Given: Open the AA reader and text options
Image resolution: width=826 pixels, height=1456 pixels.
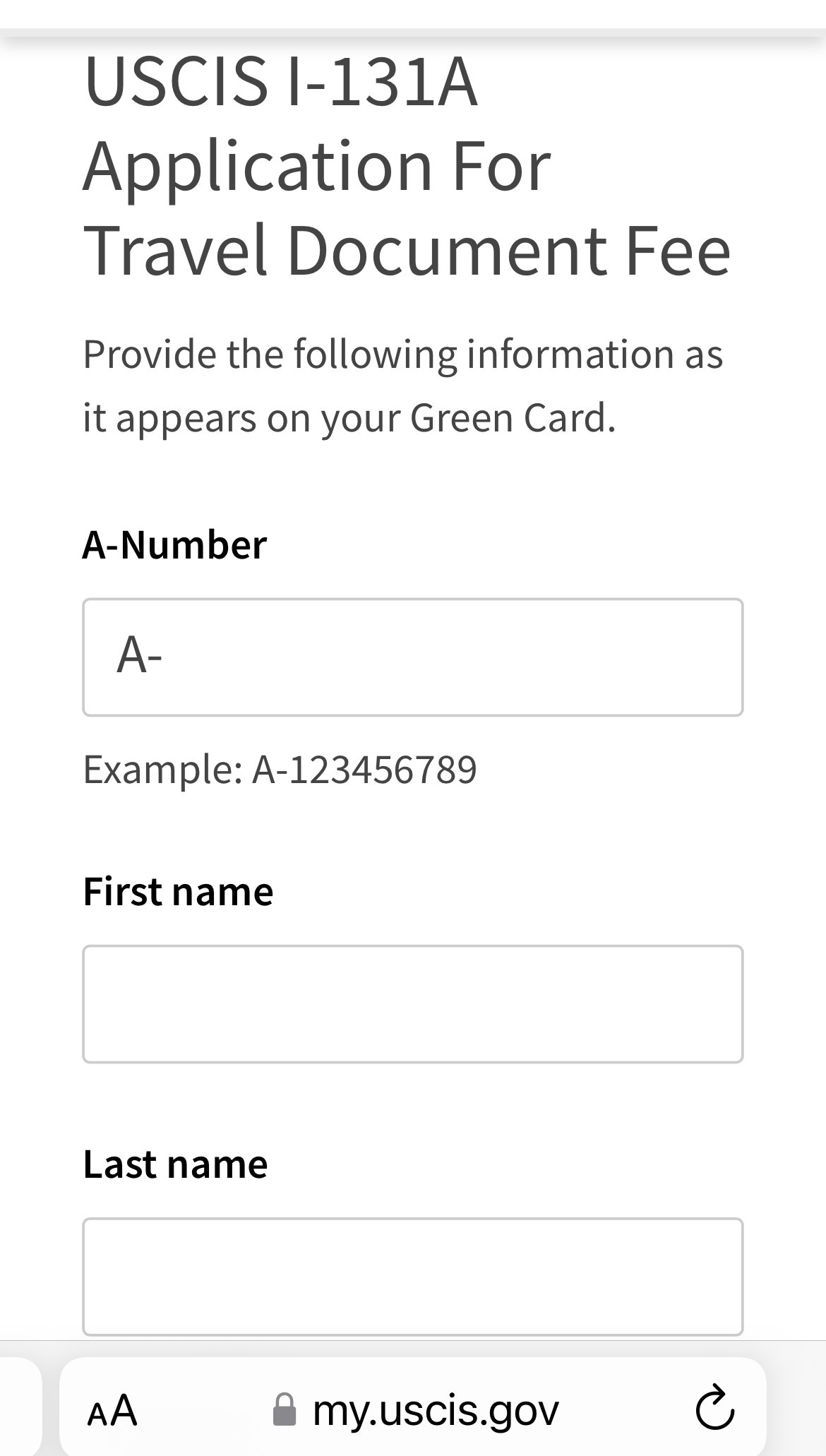Looking at the screenshot, I should pos(112,1410).
